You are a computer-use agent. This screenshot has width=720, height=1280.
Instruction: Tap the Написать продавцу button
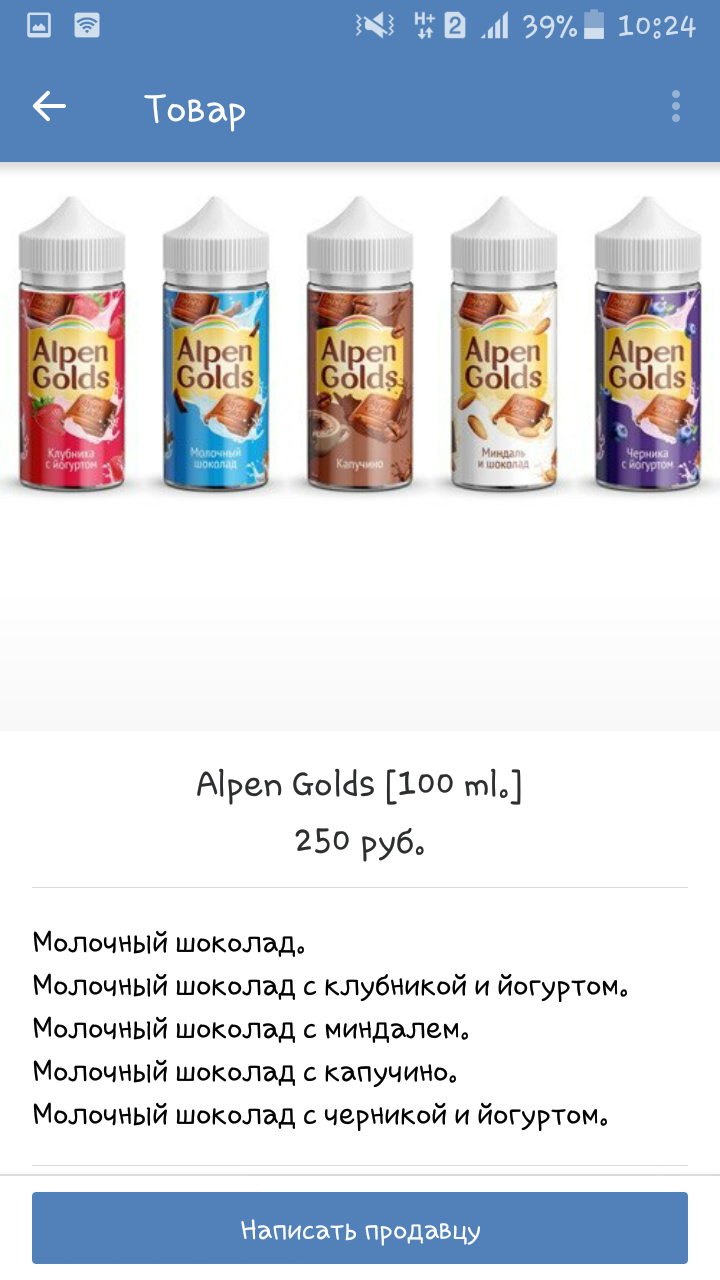pos(360,1228)
